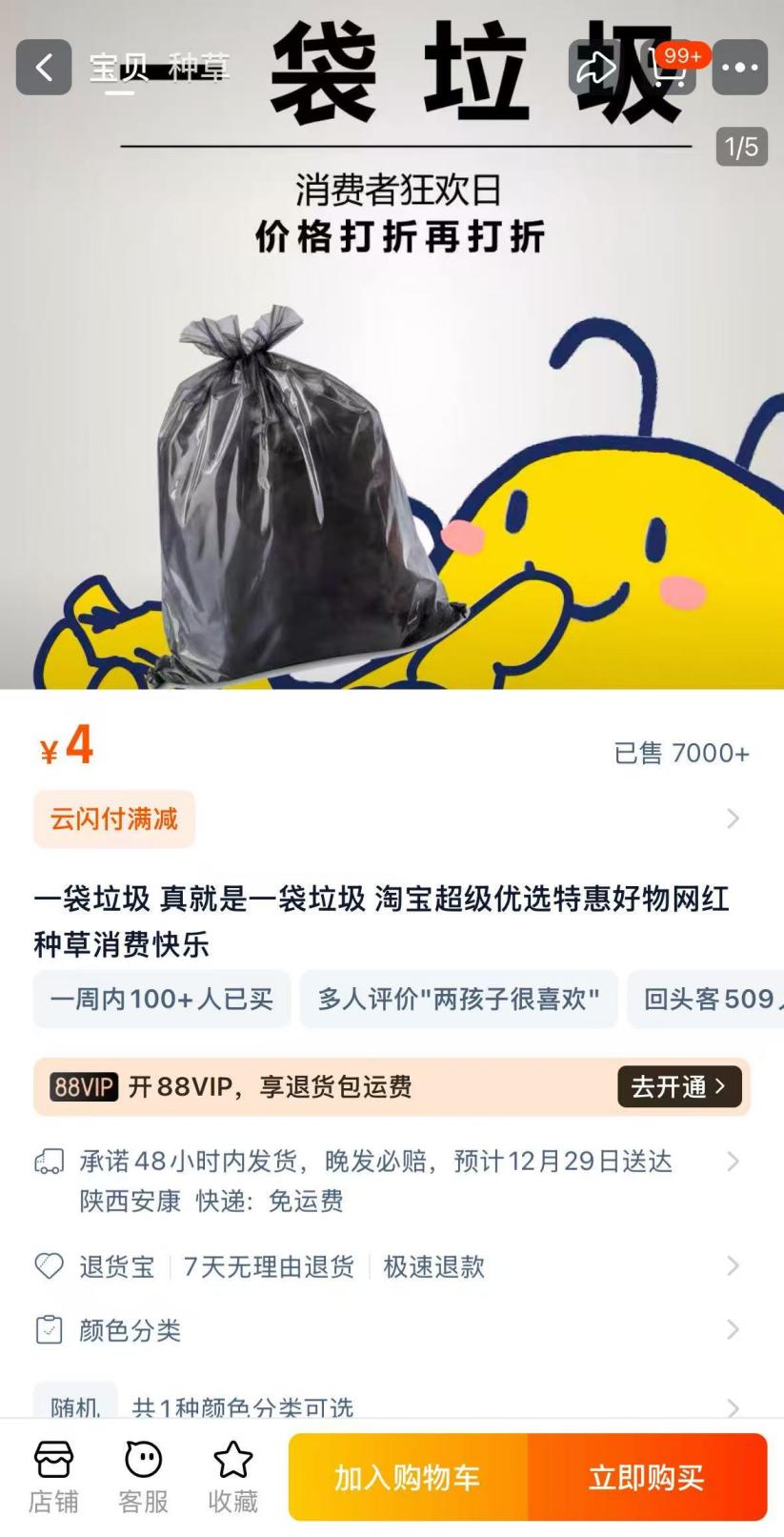This screenshot has width=784, height=1537.
Task: Add this item to 收藏 favorites
Action: [x=232, y=1477]
